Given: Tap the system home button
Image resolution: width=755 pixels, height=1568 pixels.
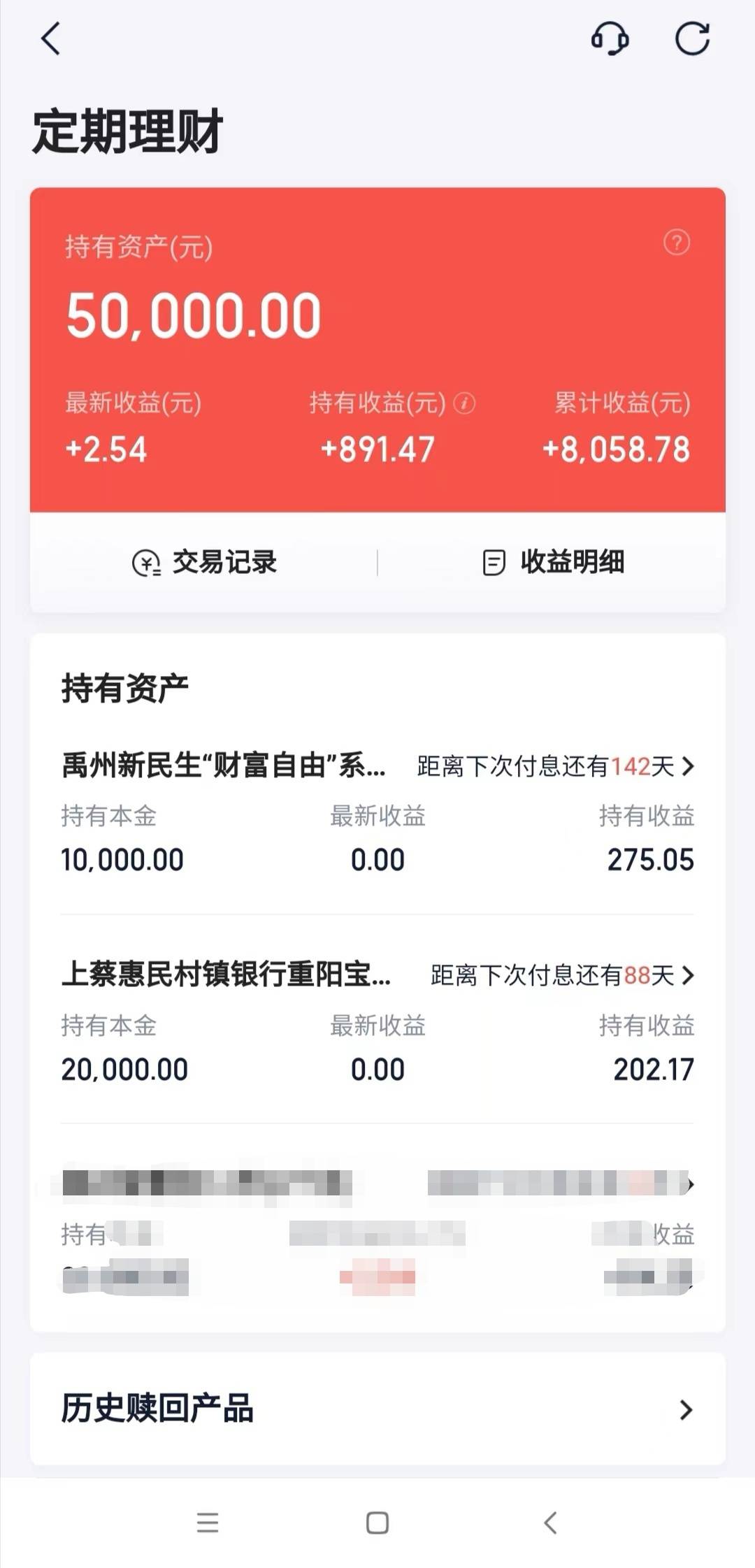Looking at the screenshot, I should pos(377,1523).
